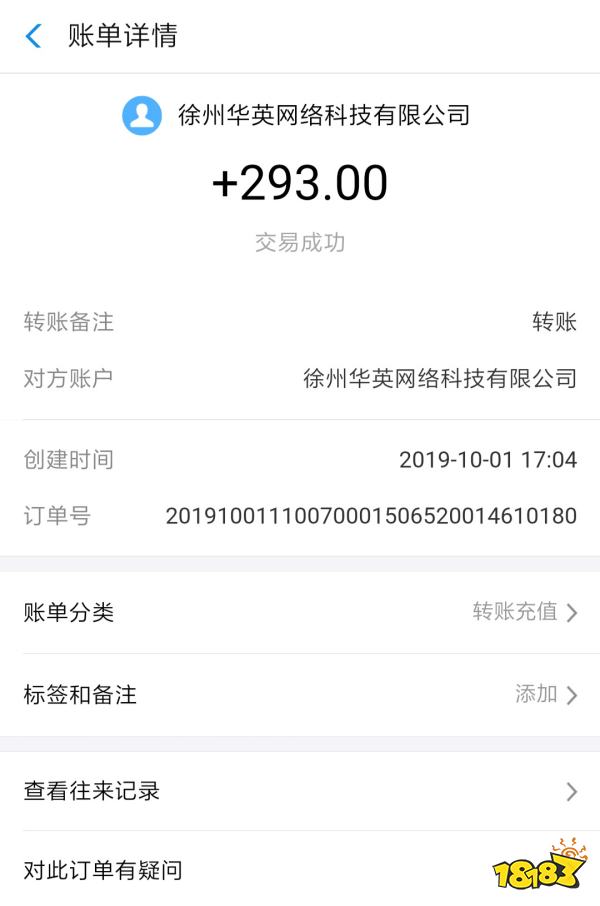The height and width of the screenshot is (906, 600).
Task: Go back from the 账单详情 page
Action: [34, 37]
